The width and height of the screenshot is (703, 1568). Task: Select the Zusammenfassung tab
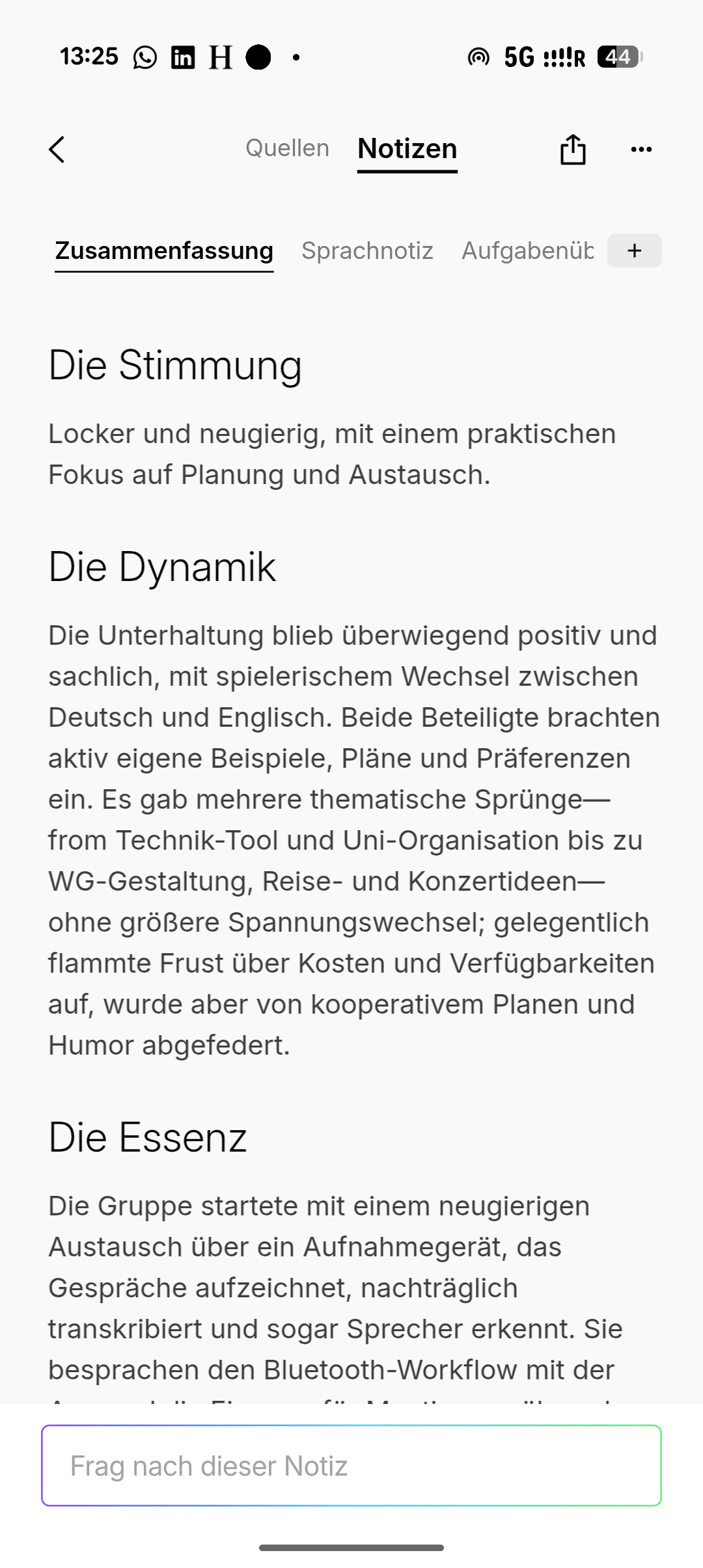pos(164,251)
